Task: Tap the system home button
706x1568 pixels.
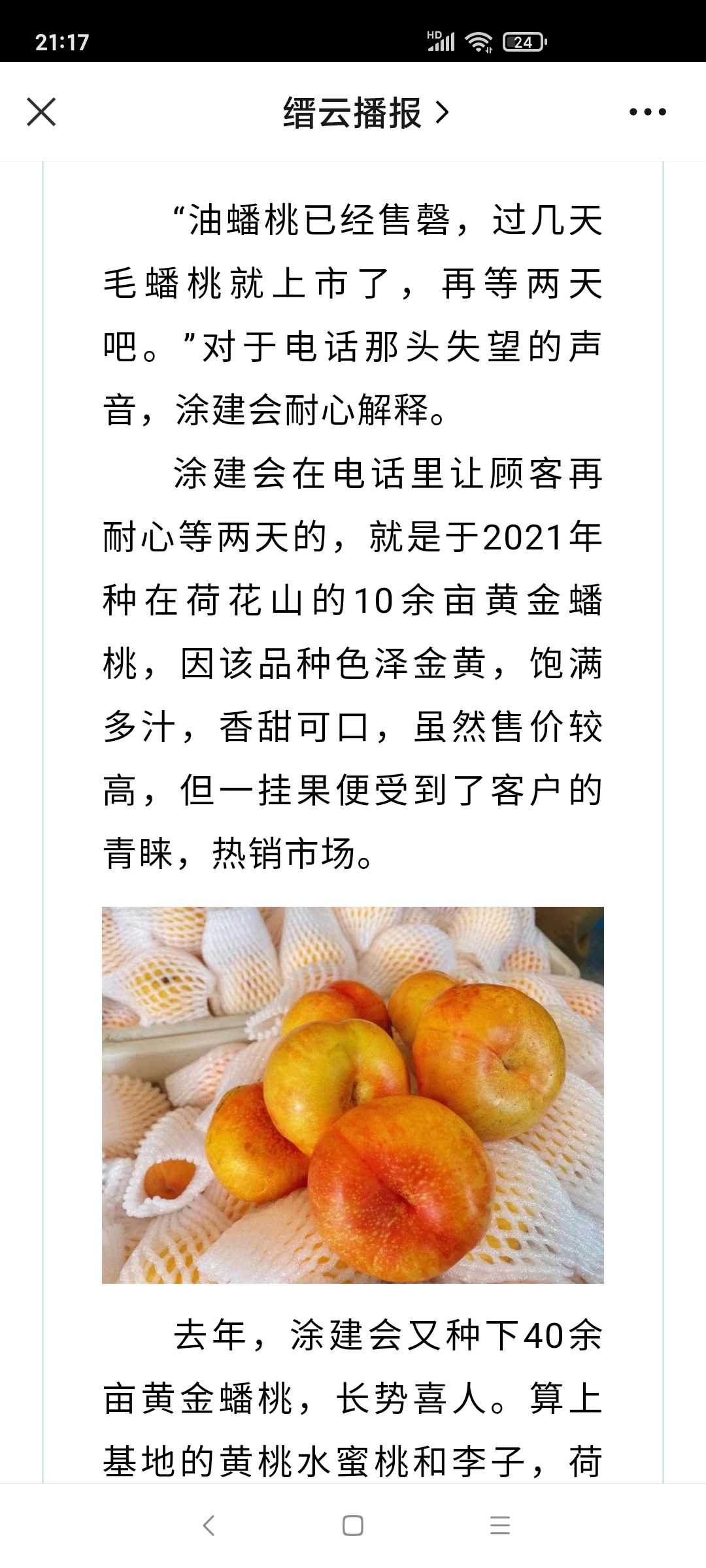Action: tap(353, 1526)
